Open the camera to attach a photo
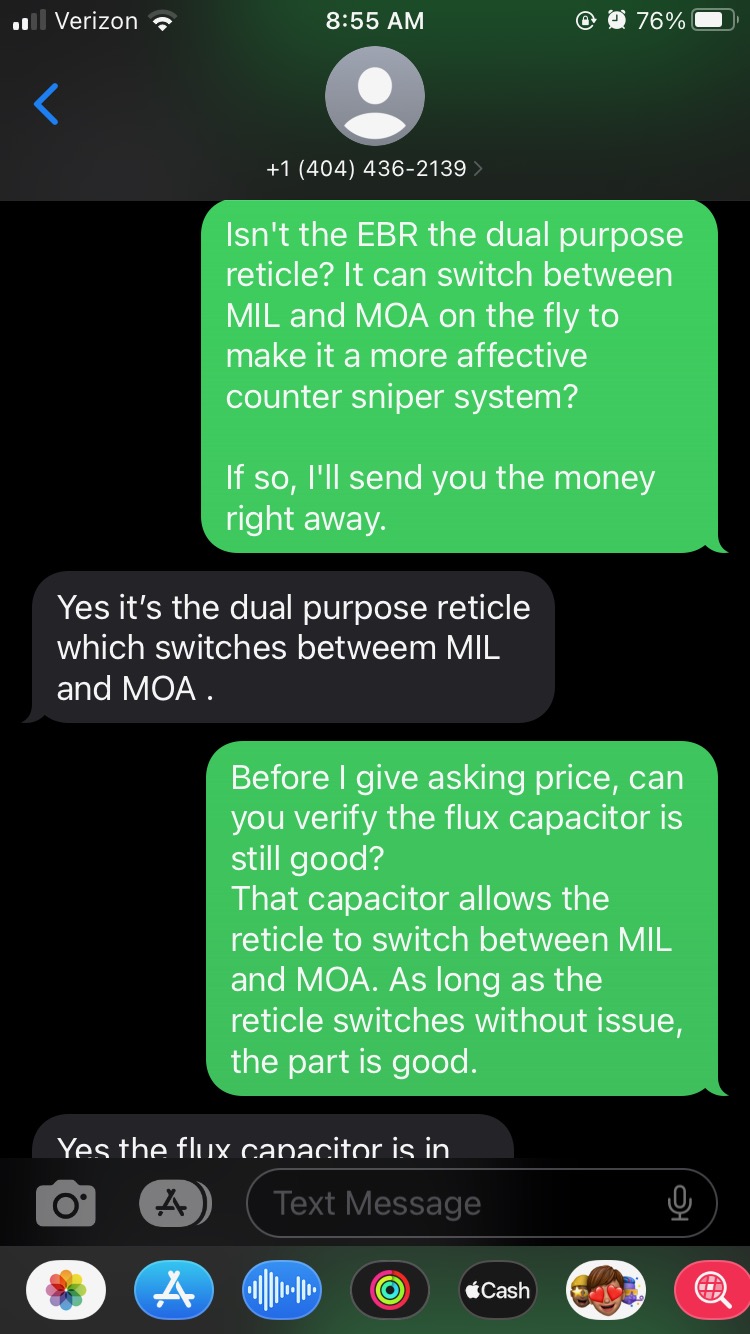 click(x=66, y=1204)
